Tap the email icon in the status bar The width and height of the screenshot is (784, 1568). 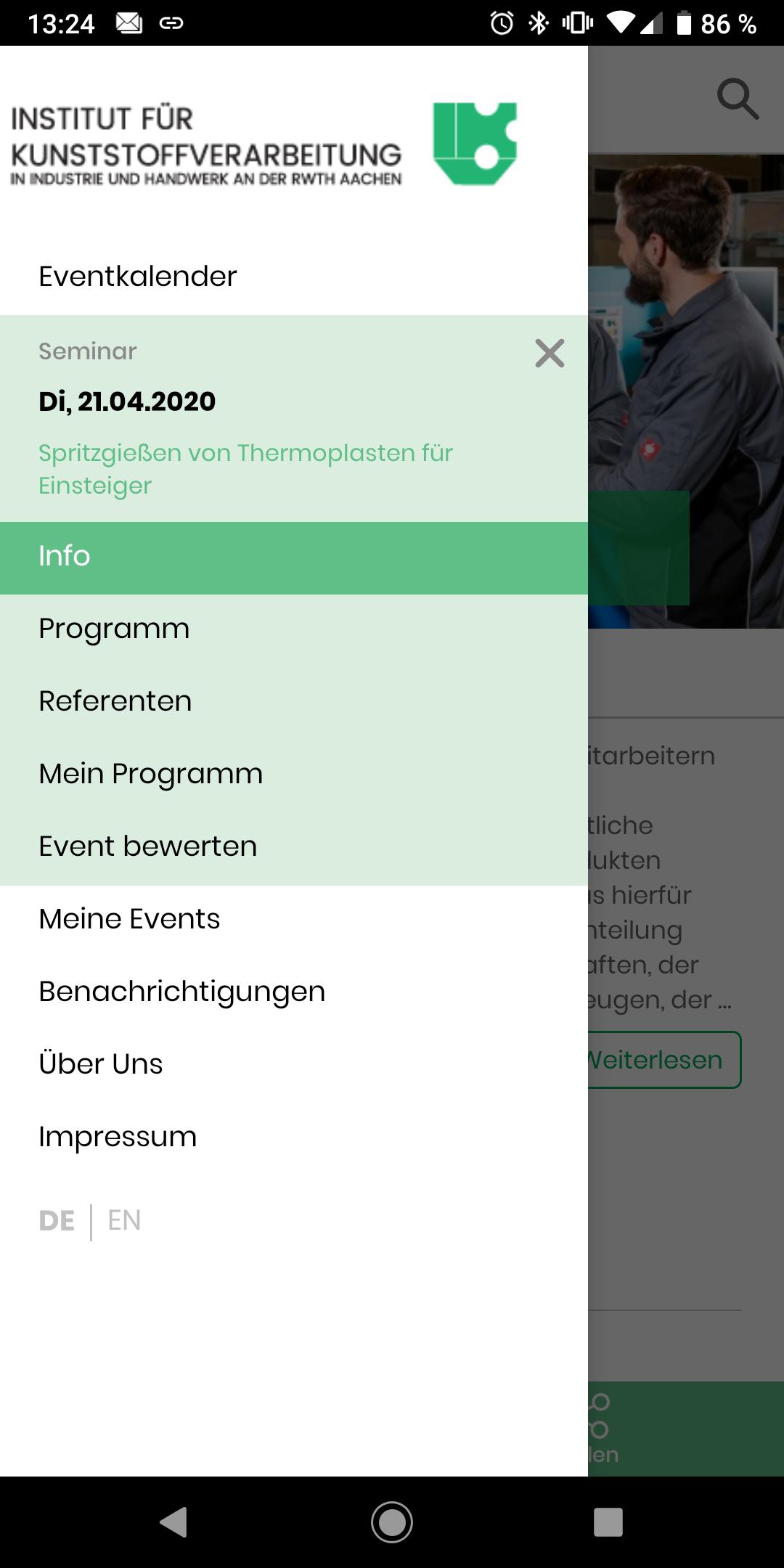128,22
